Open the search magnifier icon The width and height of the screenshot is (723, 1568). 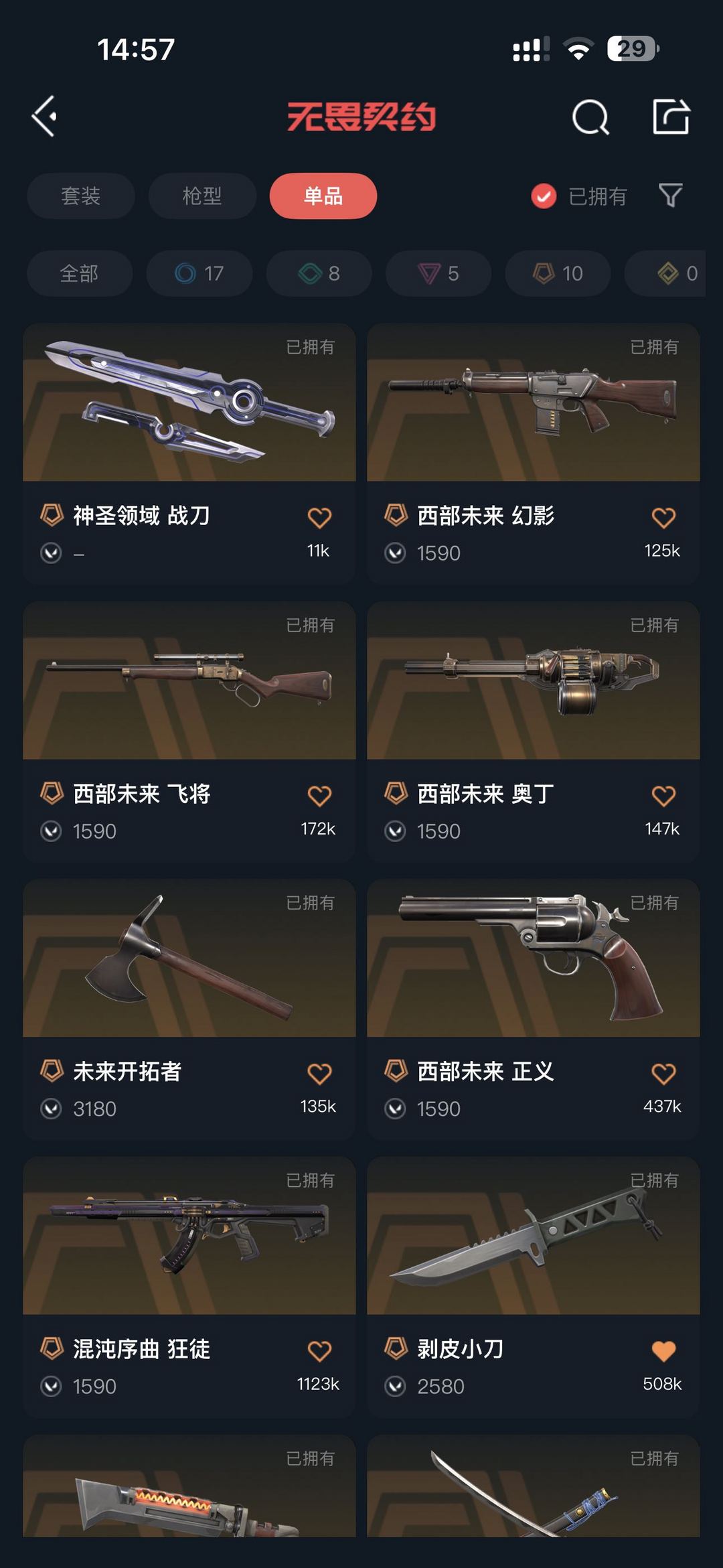click(x=590, y=117)
